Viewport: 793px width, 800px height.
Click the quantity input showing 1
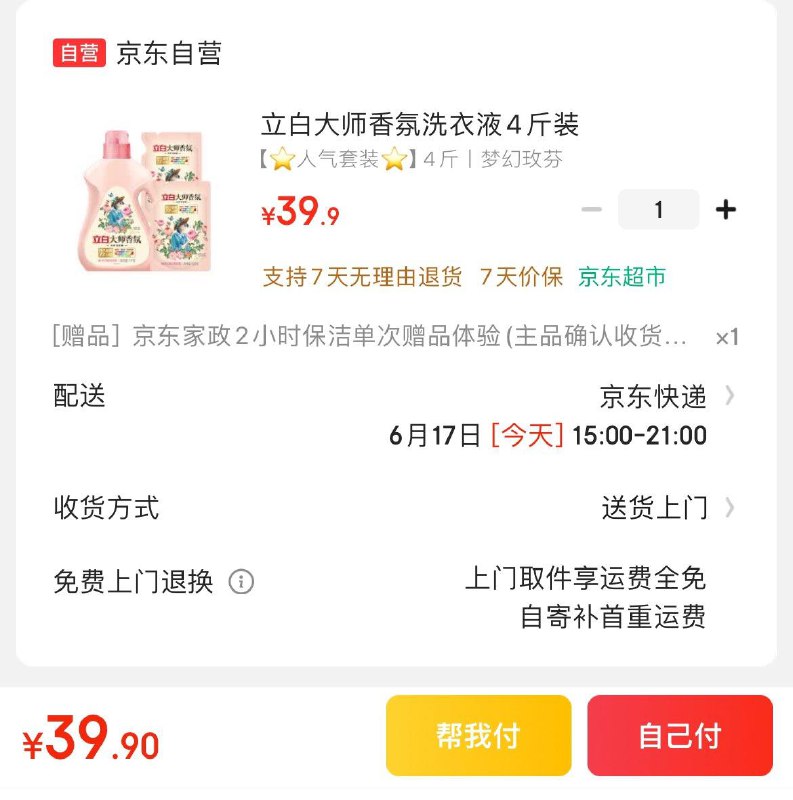[x=659, y=208]
